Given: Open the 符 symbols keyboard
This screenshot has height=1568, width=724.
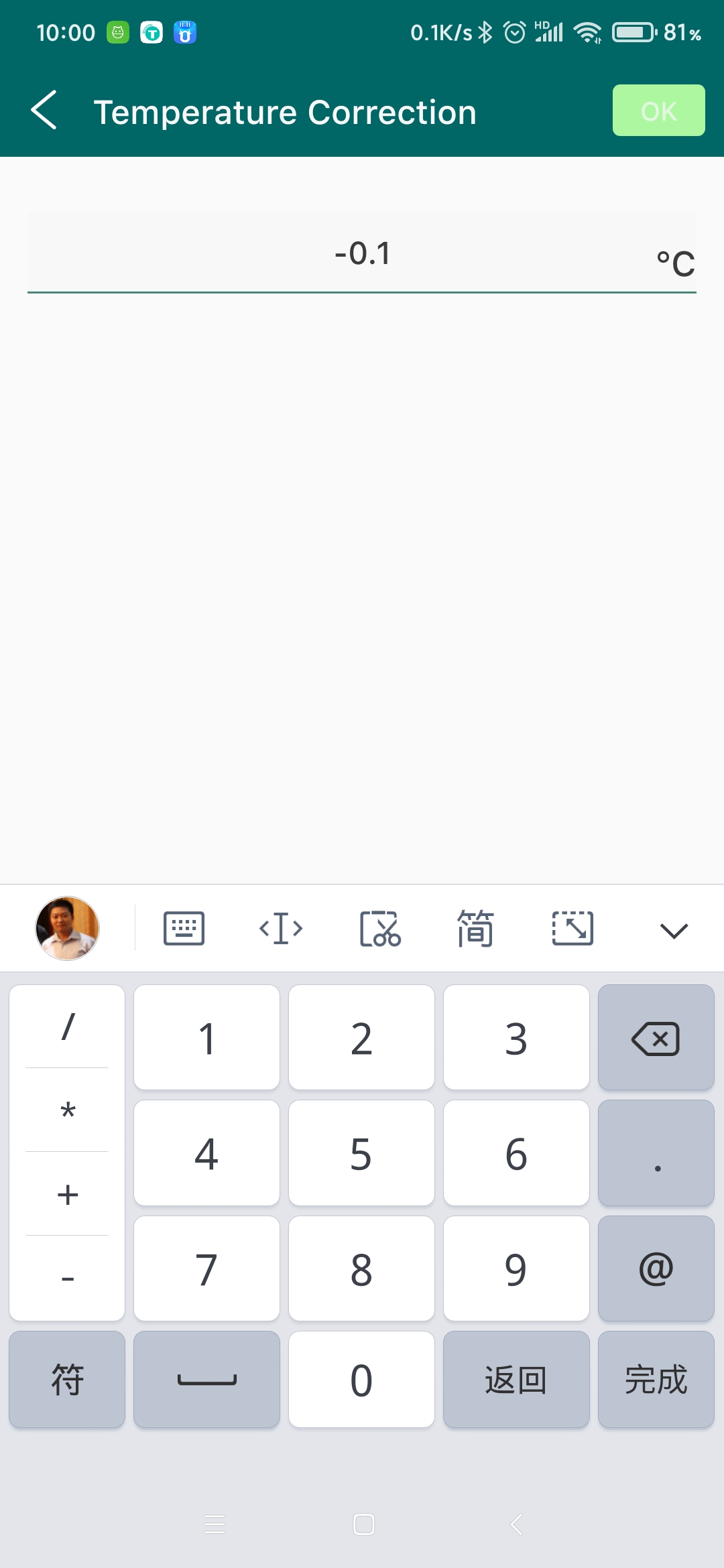Looking at the screenshot, I should point(67,1380).
